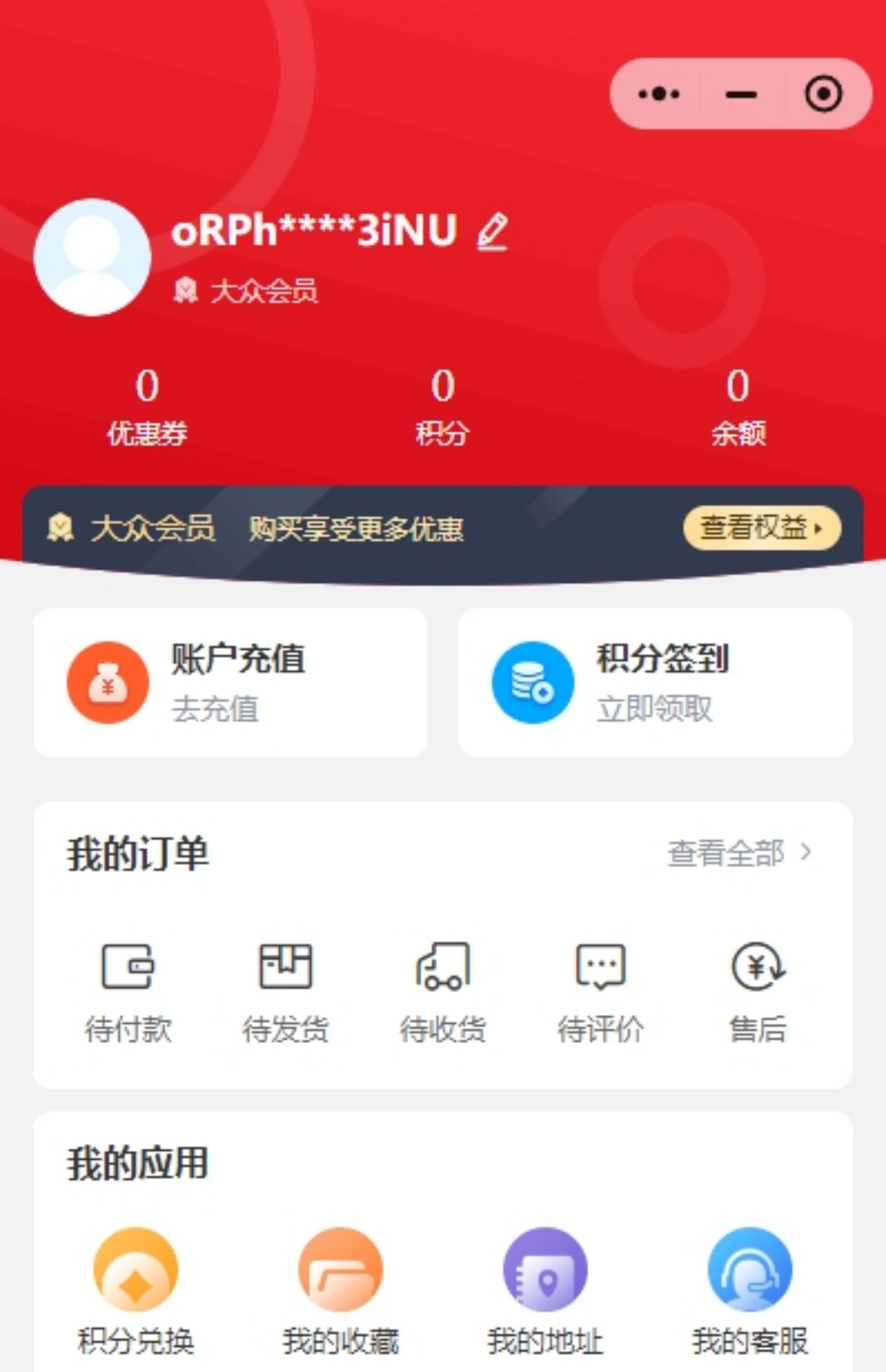Minimize the mini program
Viewport: 886px width, 1372px height.
click(741, 94)
